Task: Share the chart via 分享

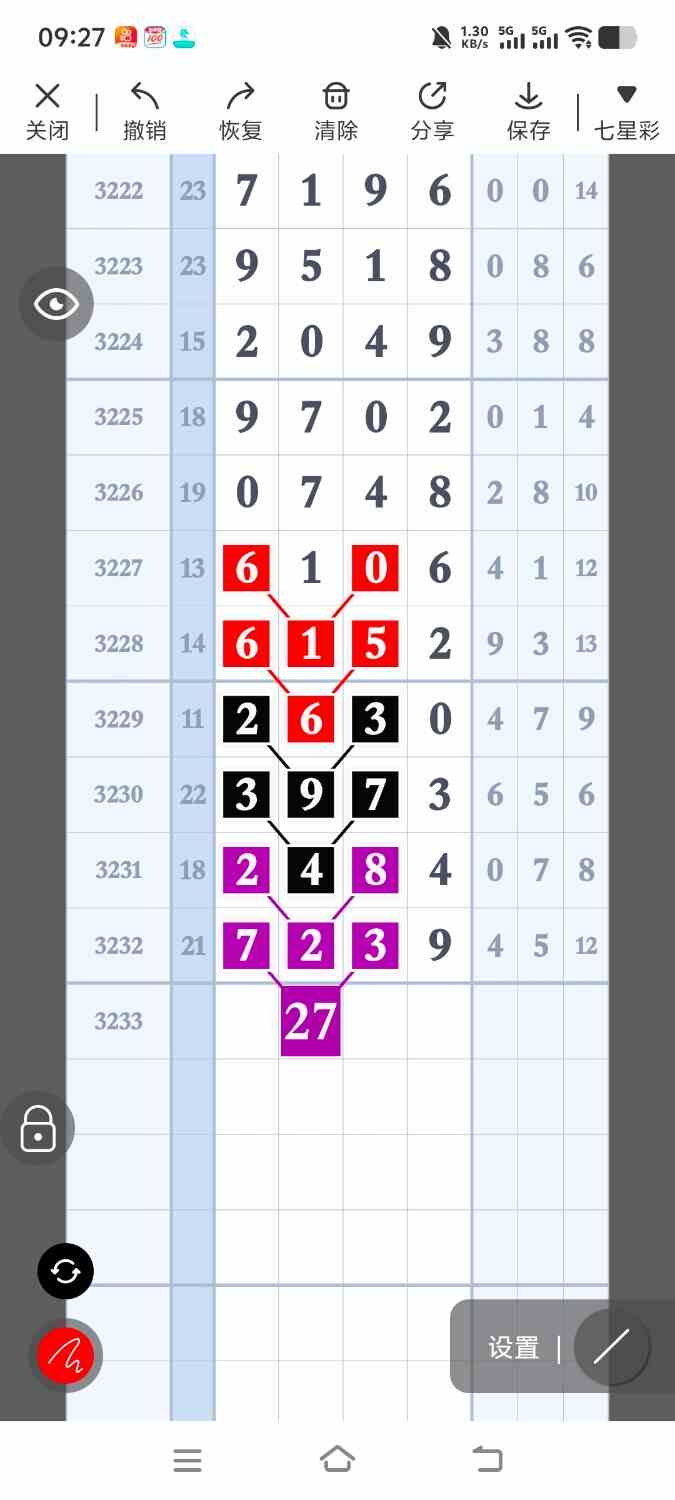Action: click(x=432, y=112)
